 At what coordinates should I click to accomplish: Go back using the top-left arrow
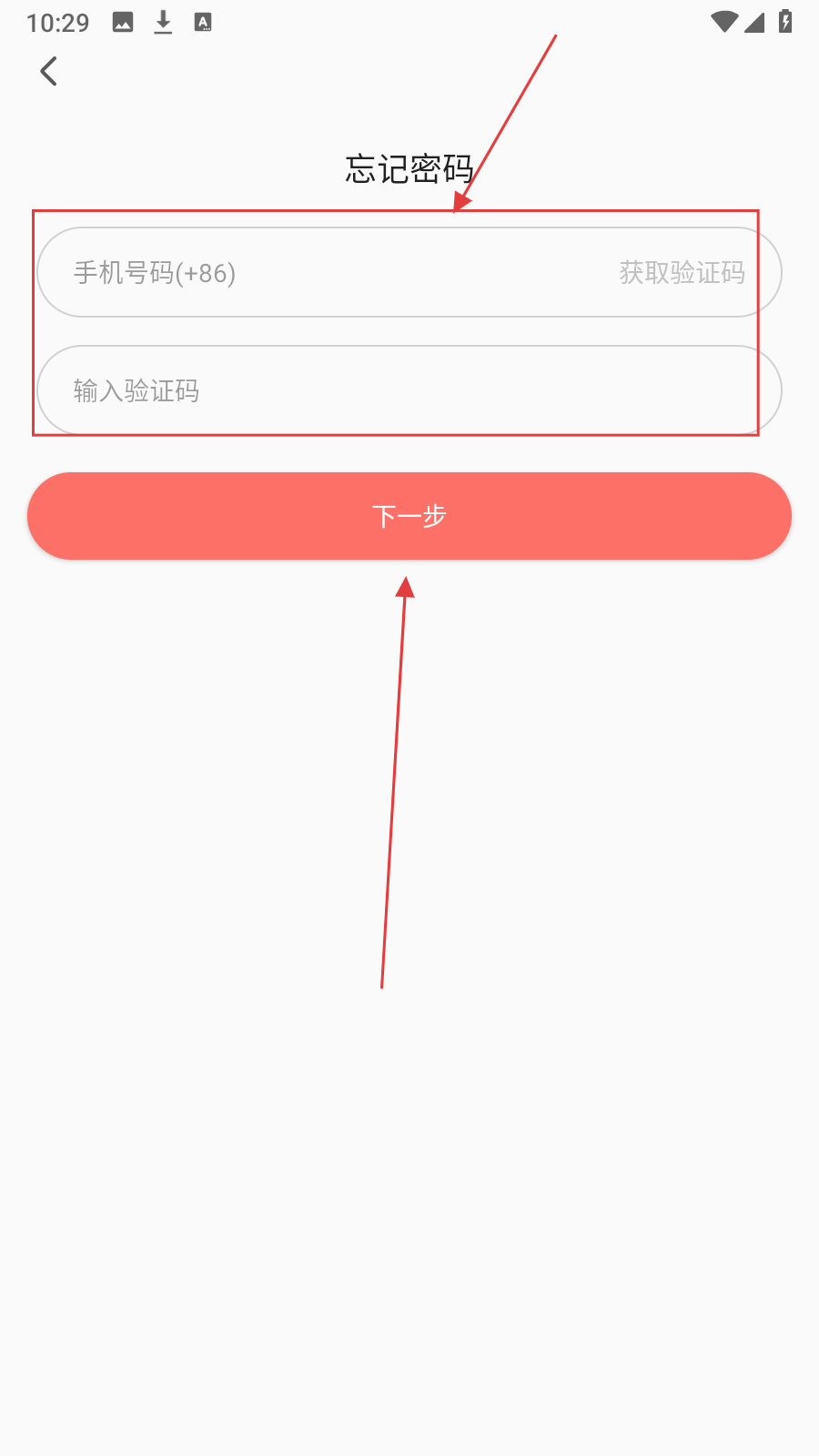pyautogui.click(x=49, y=71)
